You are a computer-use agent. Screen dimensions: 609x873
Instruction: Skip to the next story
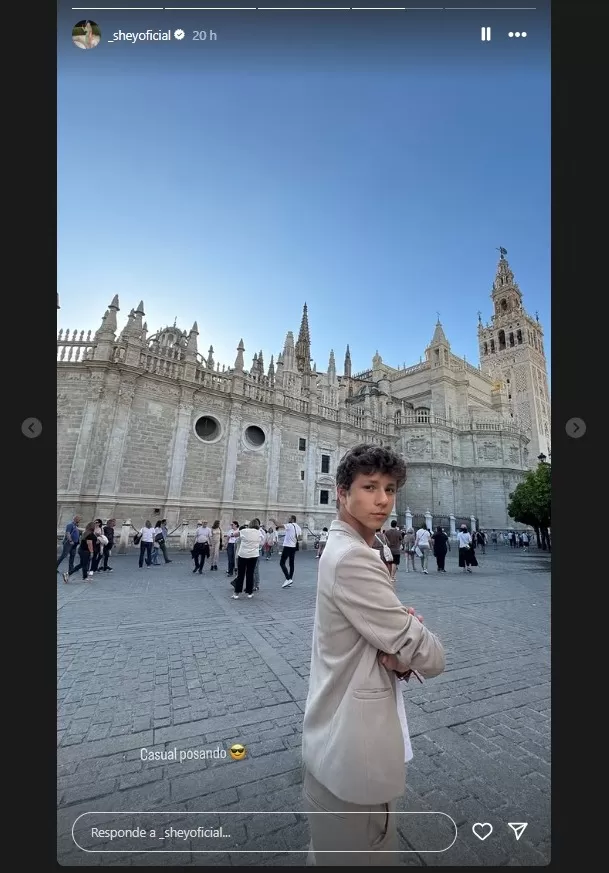click(576, 428)
